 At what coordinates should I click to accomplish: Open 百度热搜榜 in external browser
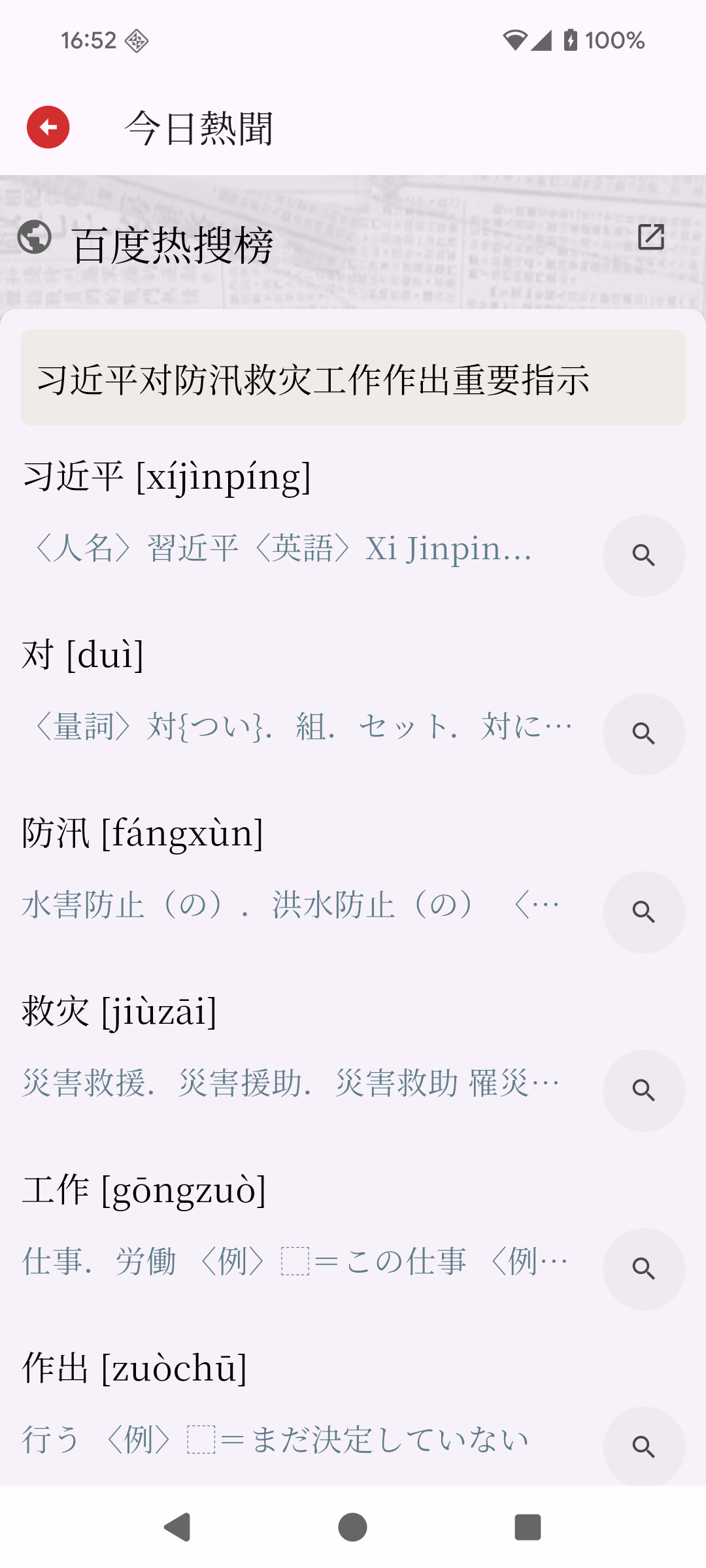(650, 237)
